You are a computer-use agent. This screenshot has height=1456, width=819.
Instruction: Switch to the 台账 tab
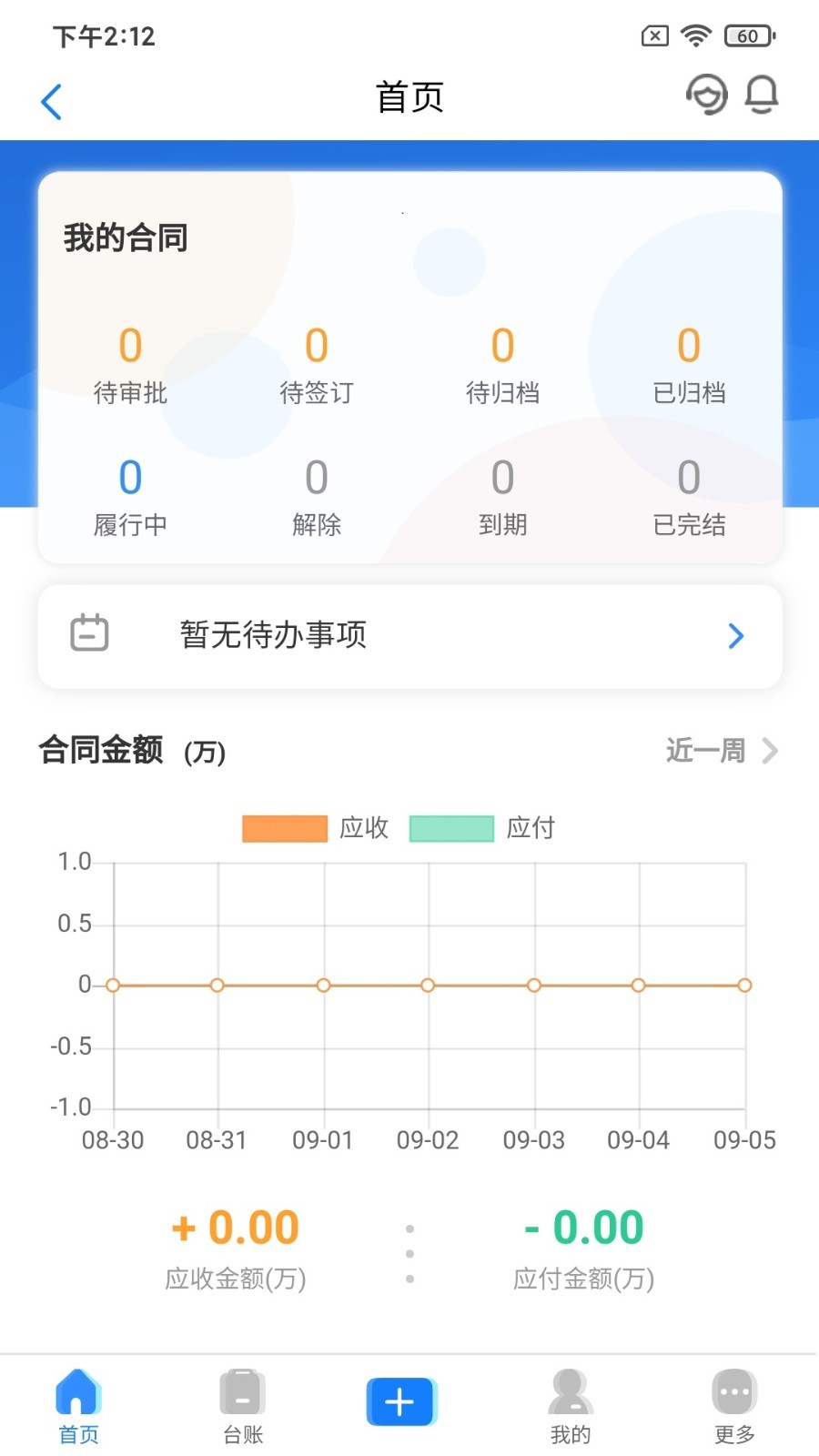240,1406
